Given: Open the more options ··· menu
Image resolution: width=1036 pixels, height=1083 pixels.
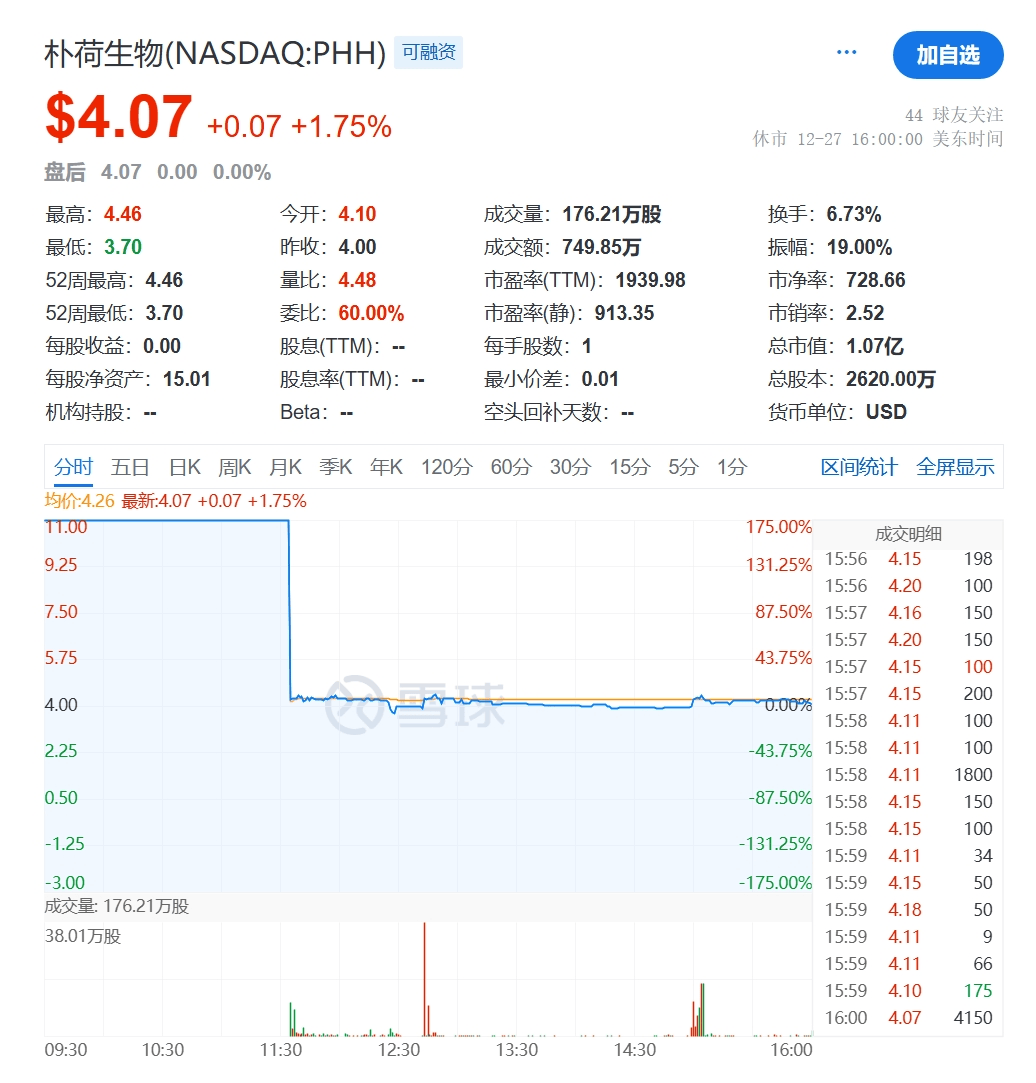Looking at the screenshot, I should tap(846, 54).
